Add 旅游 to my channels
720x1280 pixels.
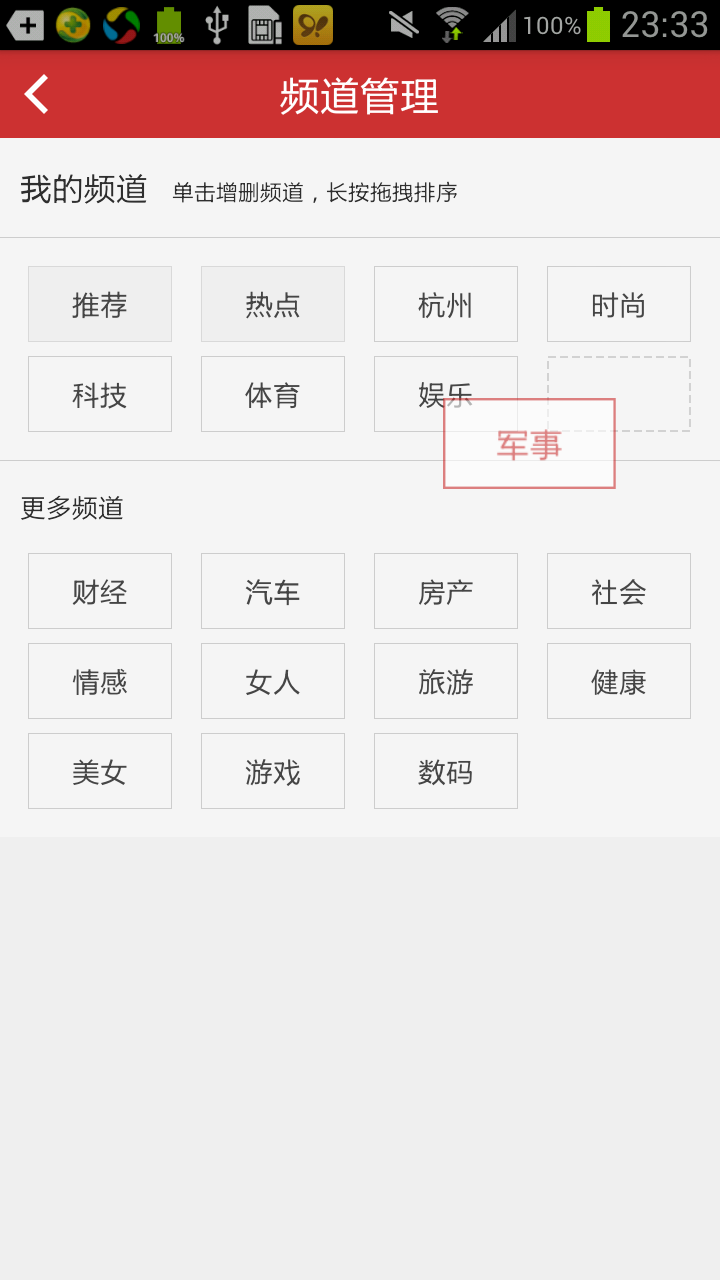pyautogui.click(x=446, y=681)
